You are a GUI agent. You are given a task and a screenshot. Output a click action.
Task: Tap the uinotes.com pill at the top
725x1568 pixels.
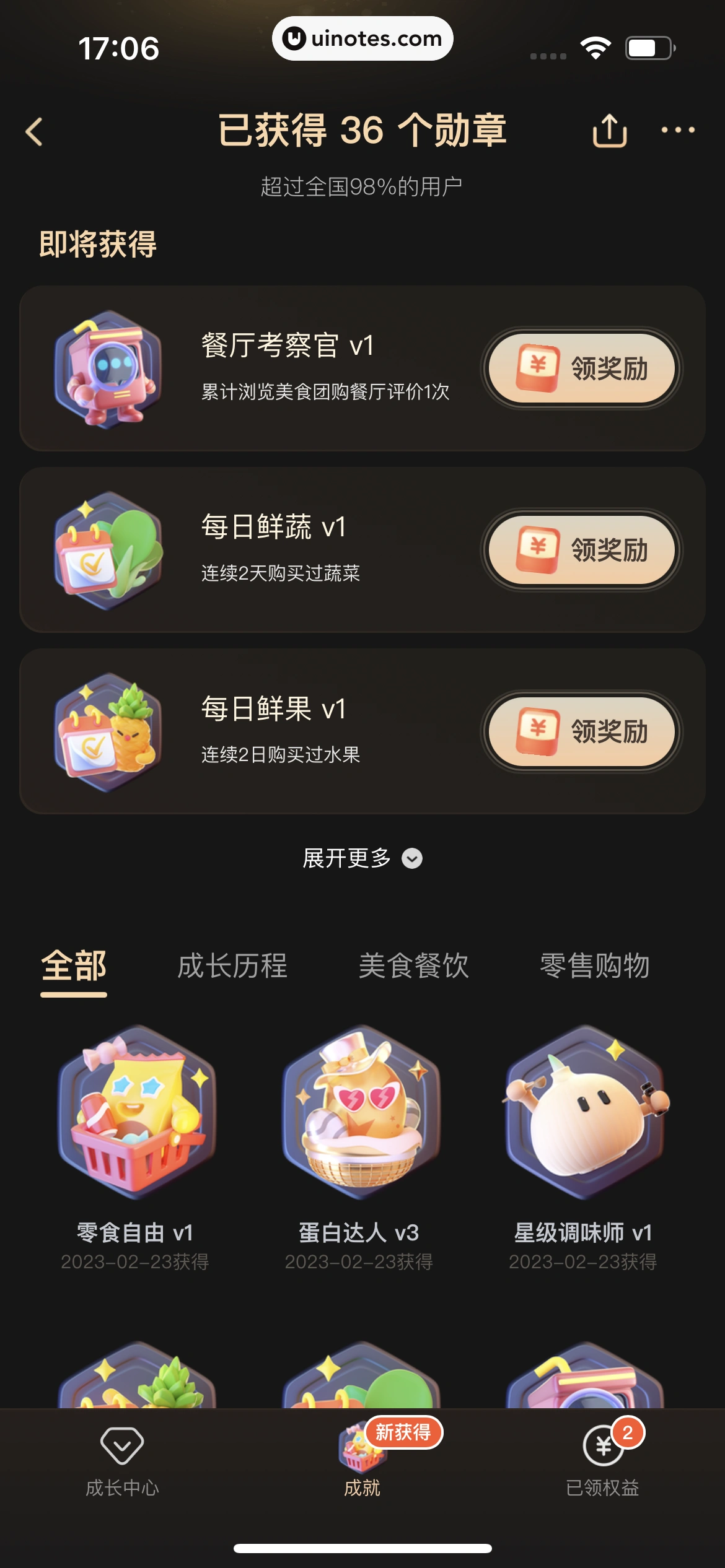(362, 38)
